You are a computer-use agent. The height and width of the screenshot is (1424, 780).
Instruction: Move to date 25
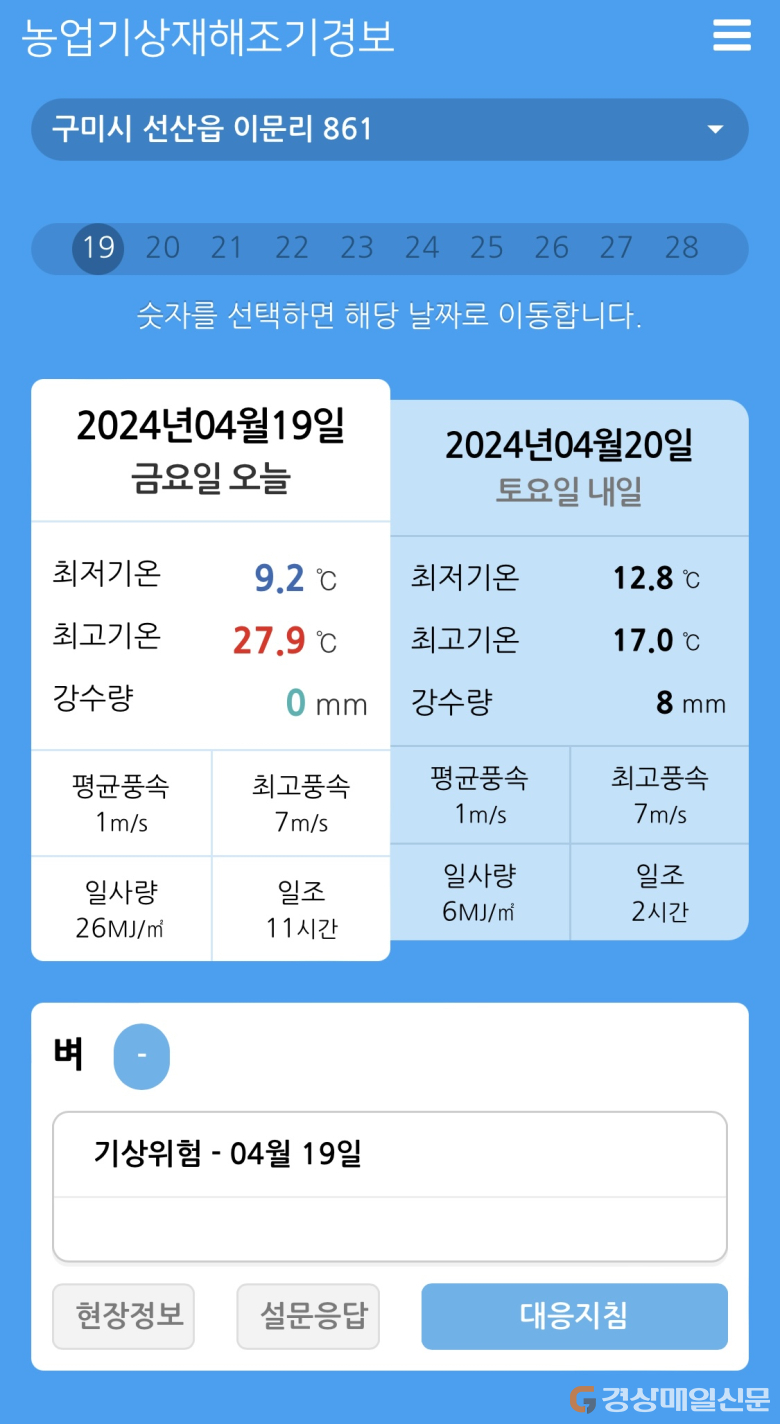[487, 248]
